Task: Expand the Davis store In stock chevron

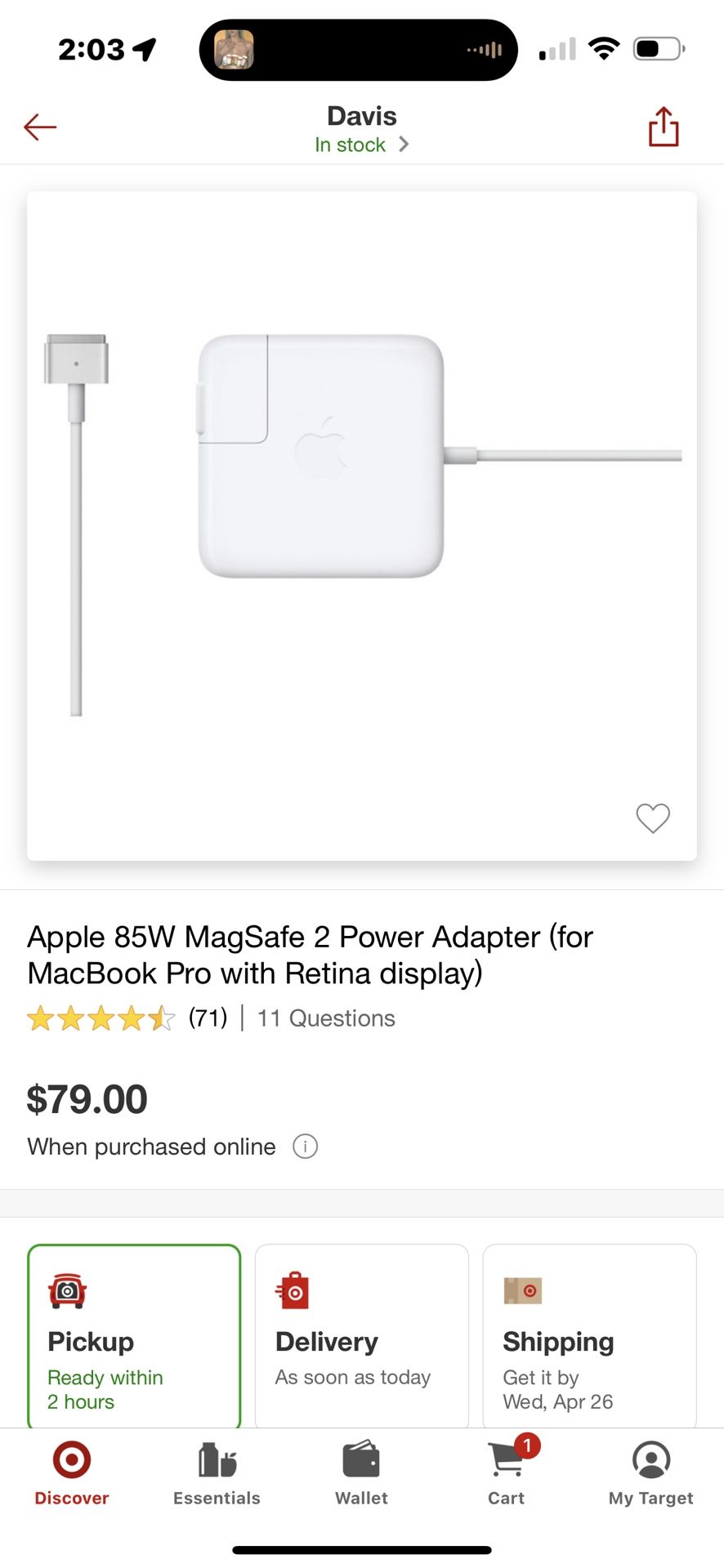Action: pyautogui.click(x=404, y=145)
